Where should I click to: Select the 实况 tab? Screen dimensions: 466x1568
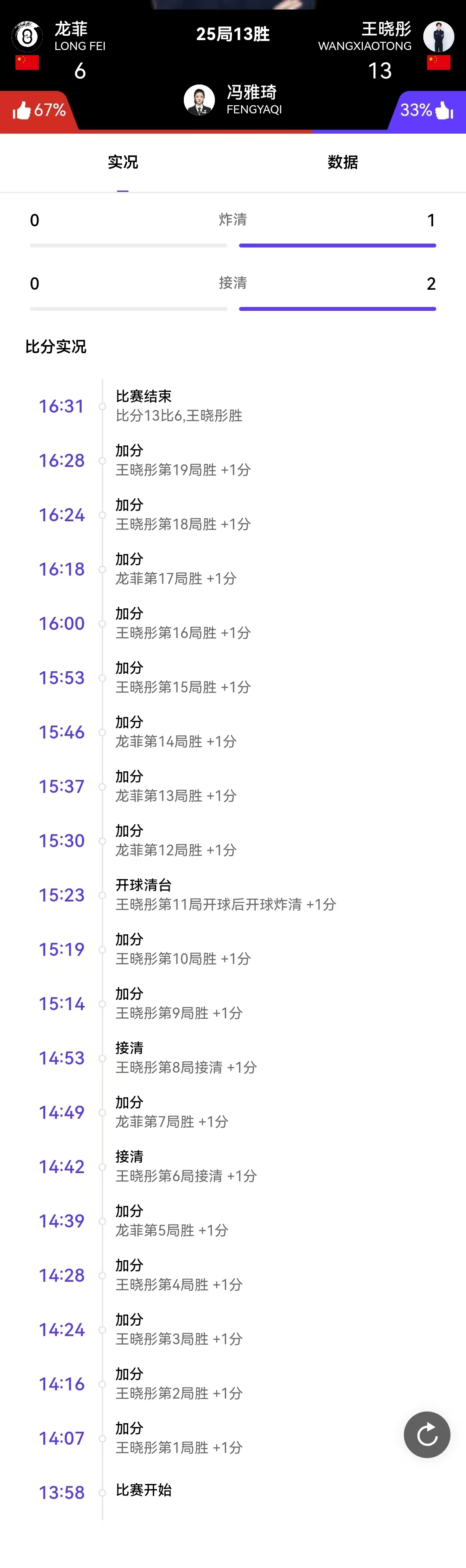123,162
